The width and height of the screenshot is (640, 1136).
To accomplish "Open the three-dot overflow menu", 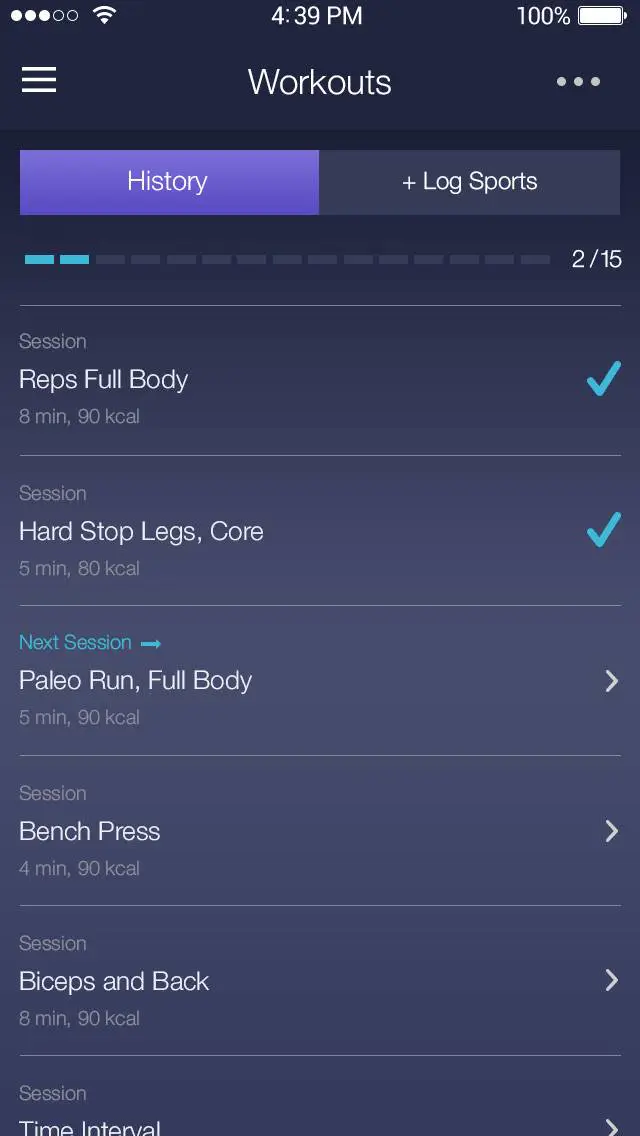I will tap(578, 81).
